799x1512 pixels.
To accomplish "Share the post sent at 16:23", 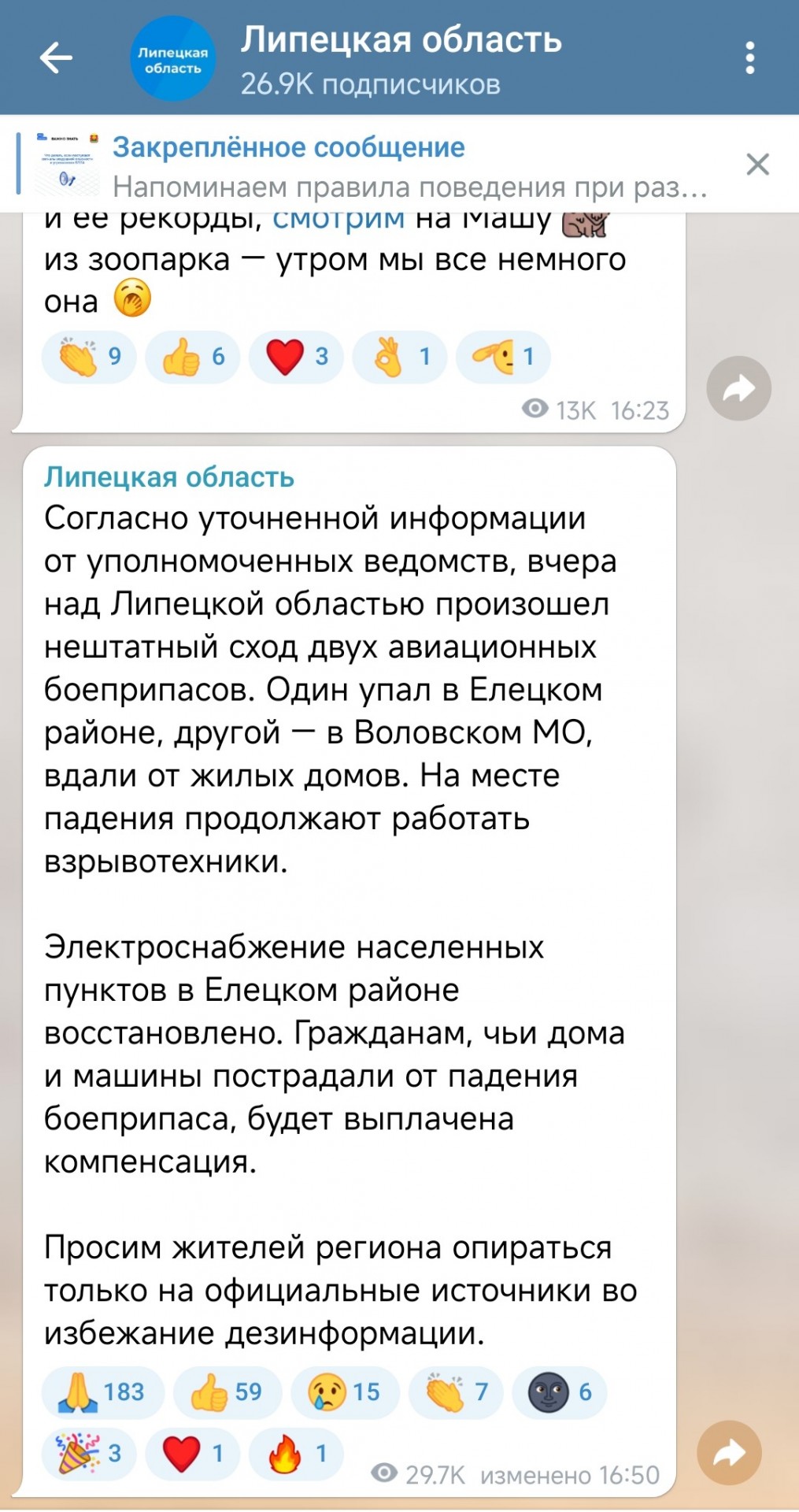I will [x=738, y=388].
